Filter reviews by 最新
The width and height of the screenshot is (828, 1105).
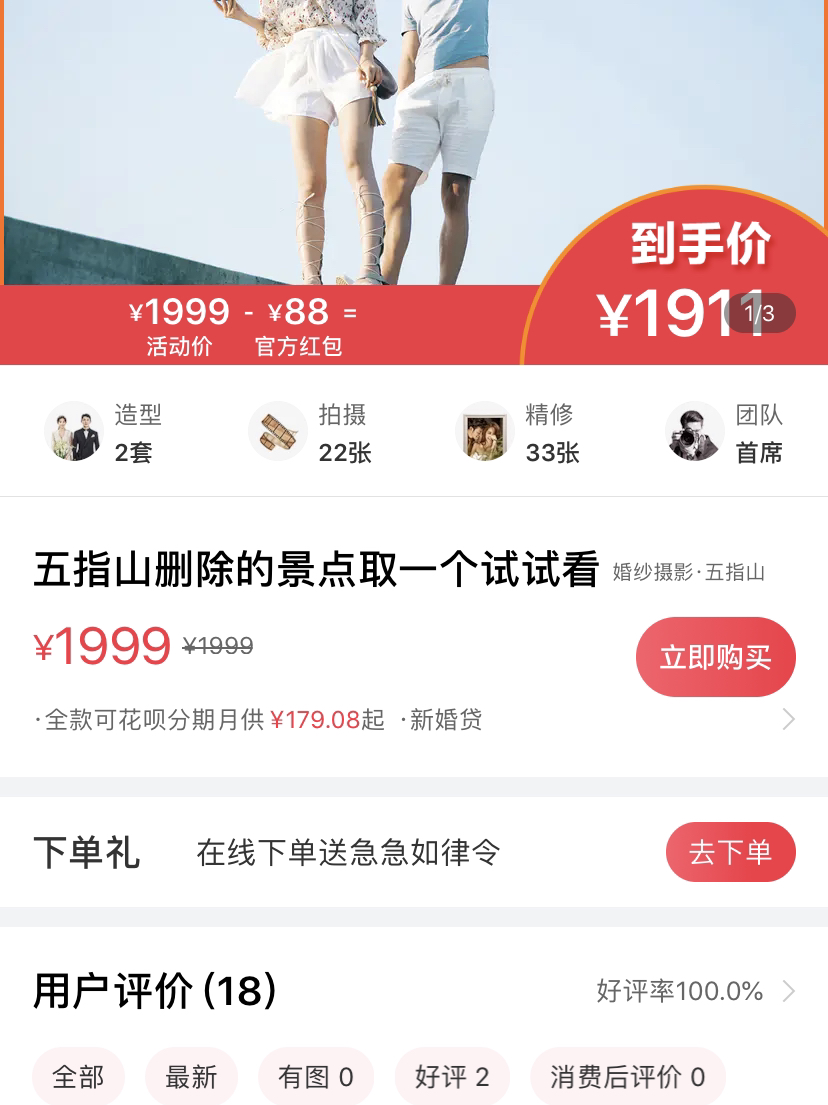click(191, 1077)
